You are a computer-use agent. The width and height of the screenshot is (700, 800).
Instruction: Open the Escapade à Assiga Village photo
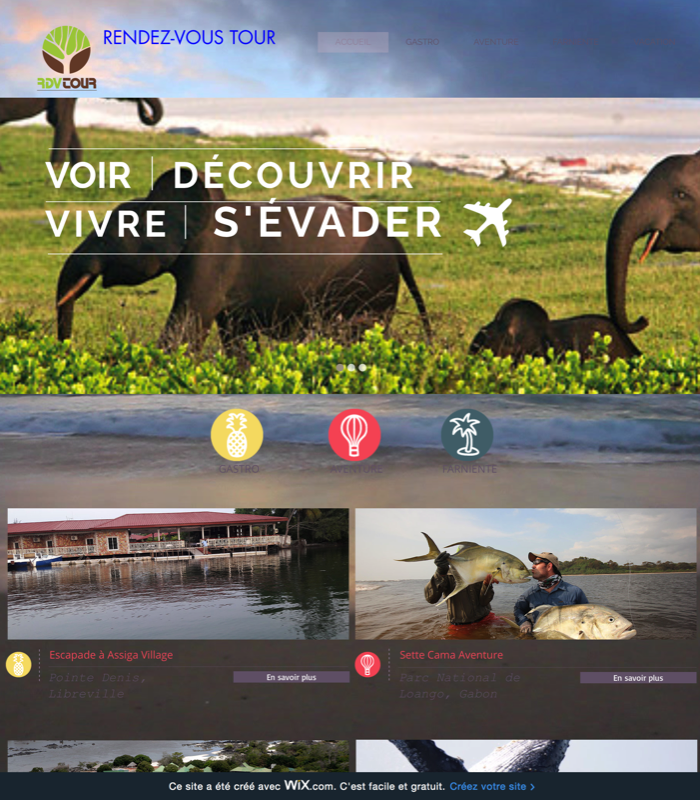click(178, 573)
